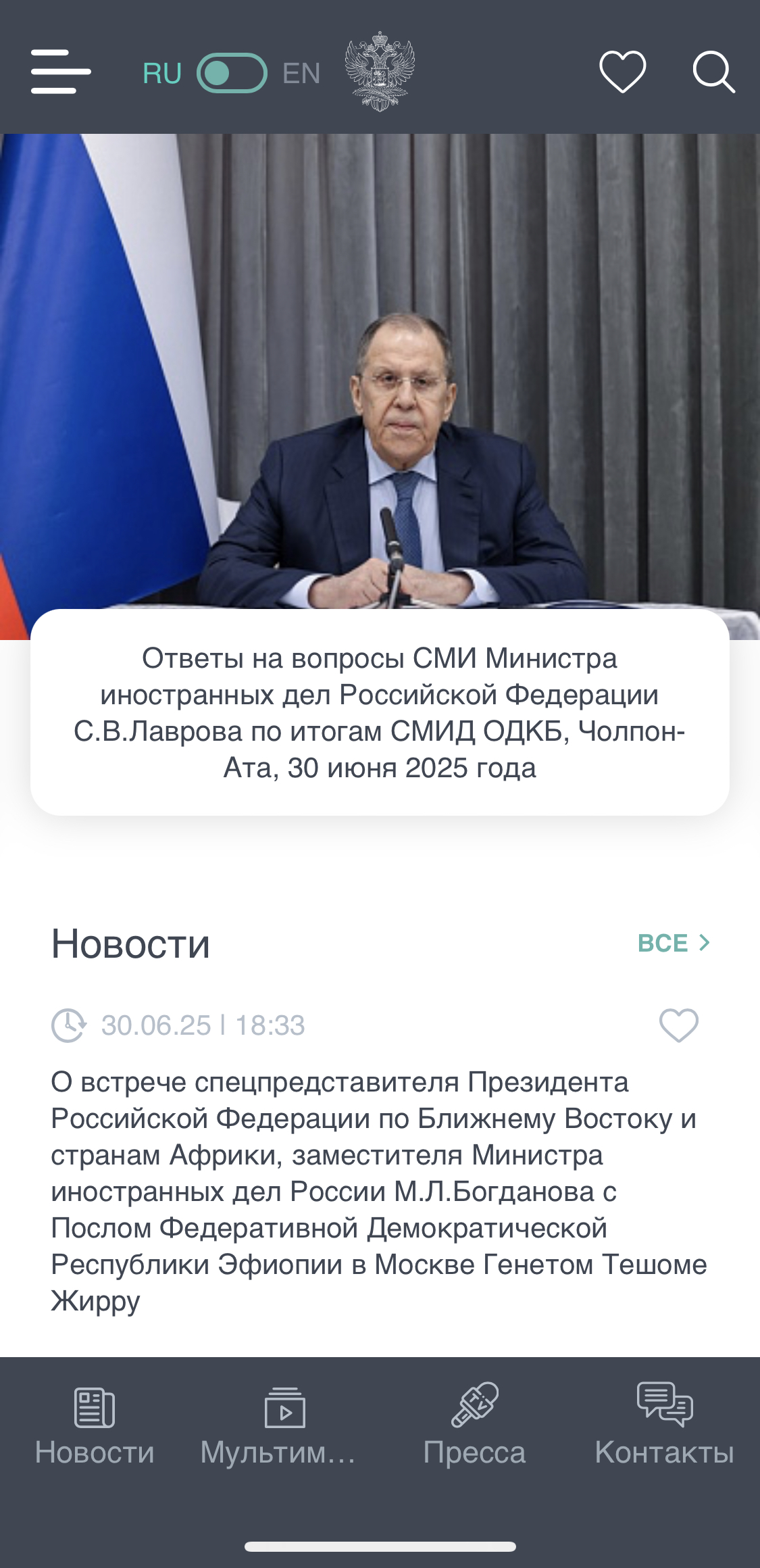Switch to the Пресса tab
The width and height of the screenshot is (760, 1568).
(x=474, y=1425)
